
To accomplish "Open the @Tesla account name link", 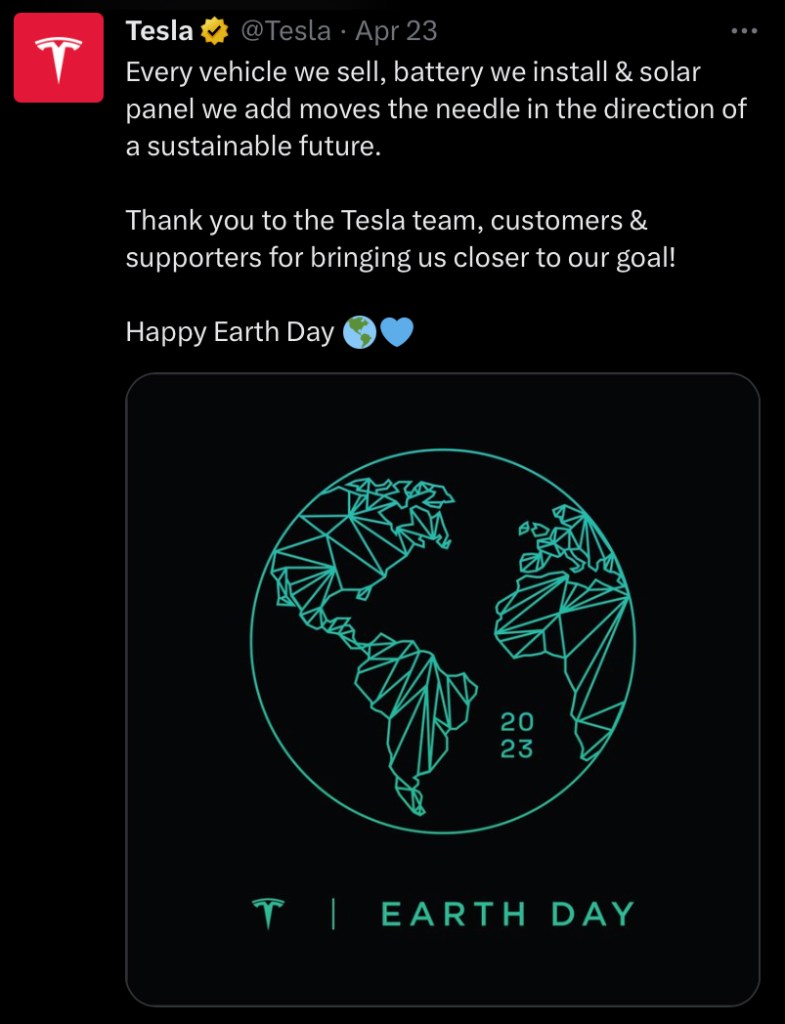I will tap(285, 31).
